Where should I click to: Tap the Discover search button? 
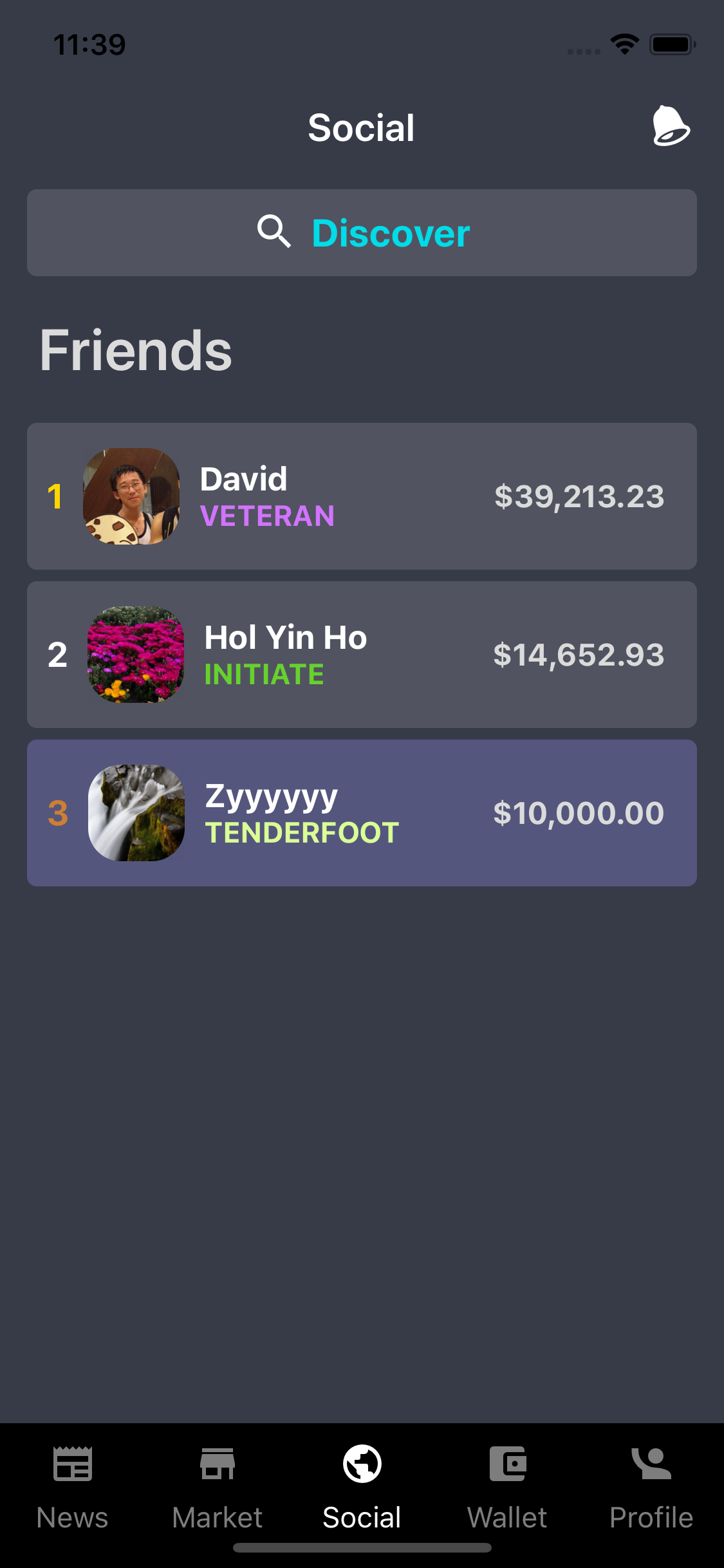[362, 233]
